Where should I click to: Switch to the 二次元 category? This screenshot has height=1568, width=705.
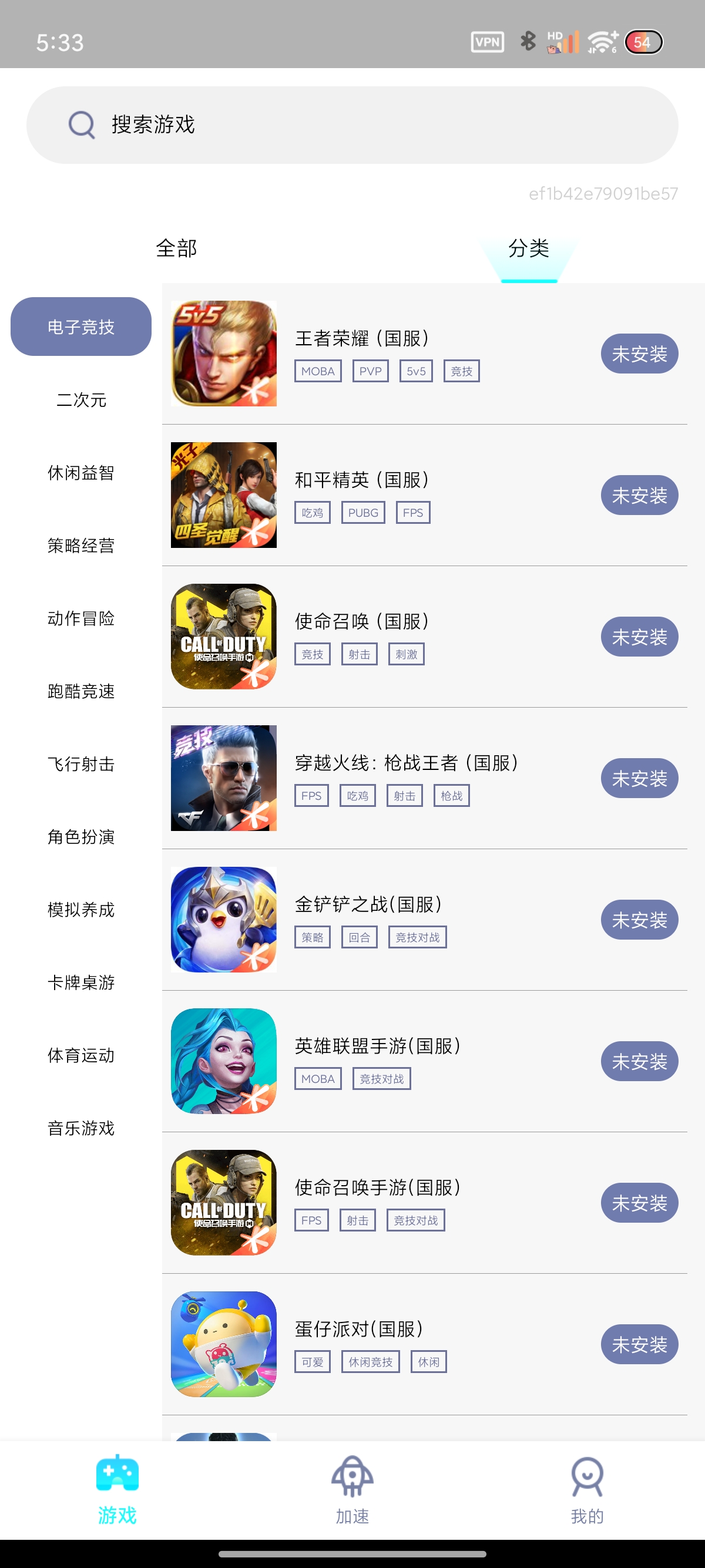[80, 400]
